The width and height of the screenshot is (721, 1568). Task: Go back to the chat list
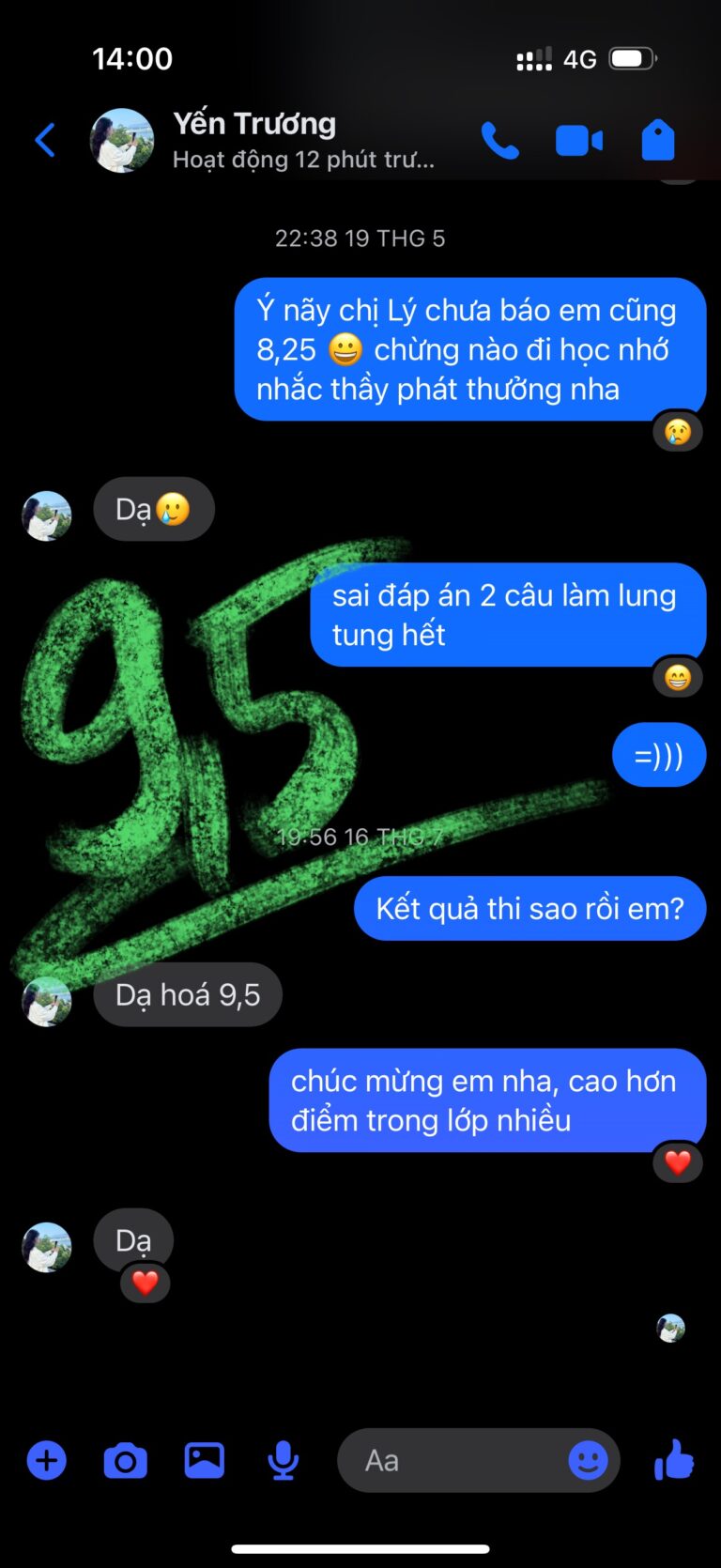point(44,141)
